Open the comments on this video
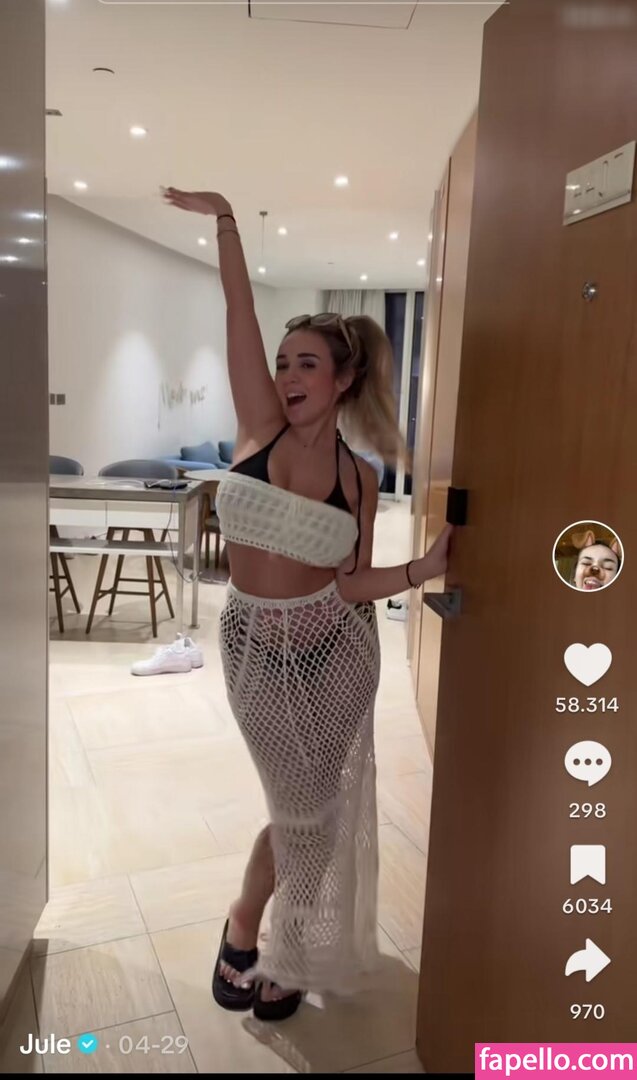This screenshot has width=637, height=1080. click(x=587, y=764)
